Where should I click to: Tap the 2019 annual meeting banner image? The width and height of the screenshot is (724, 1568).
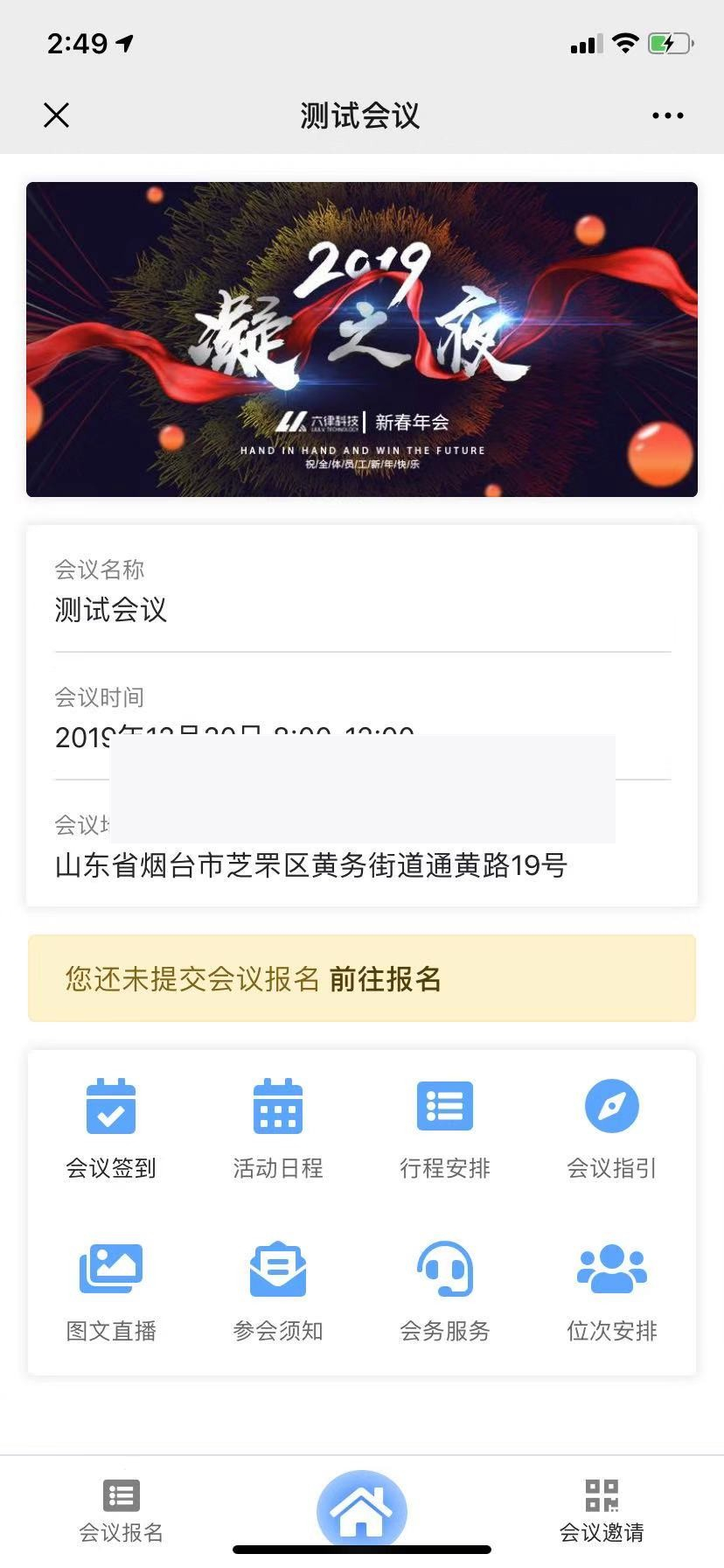(362, 339)
